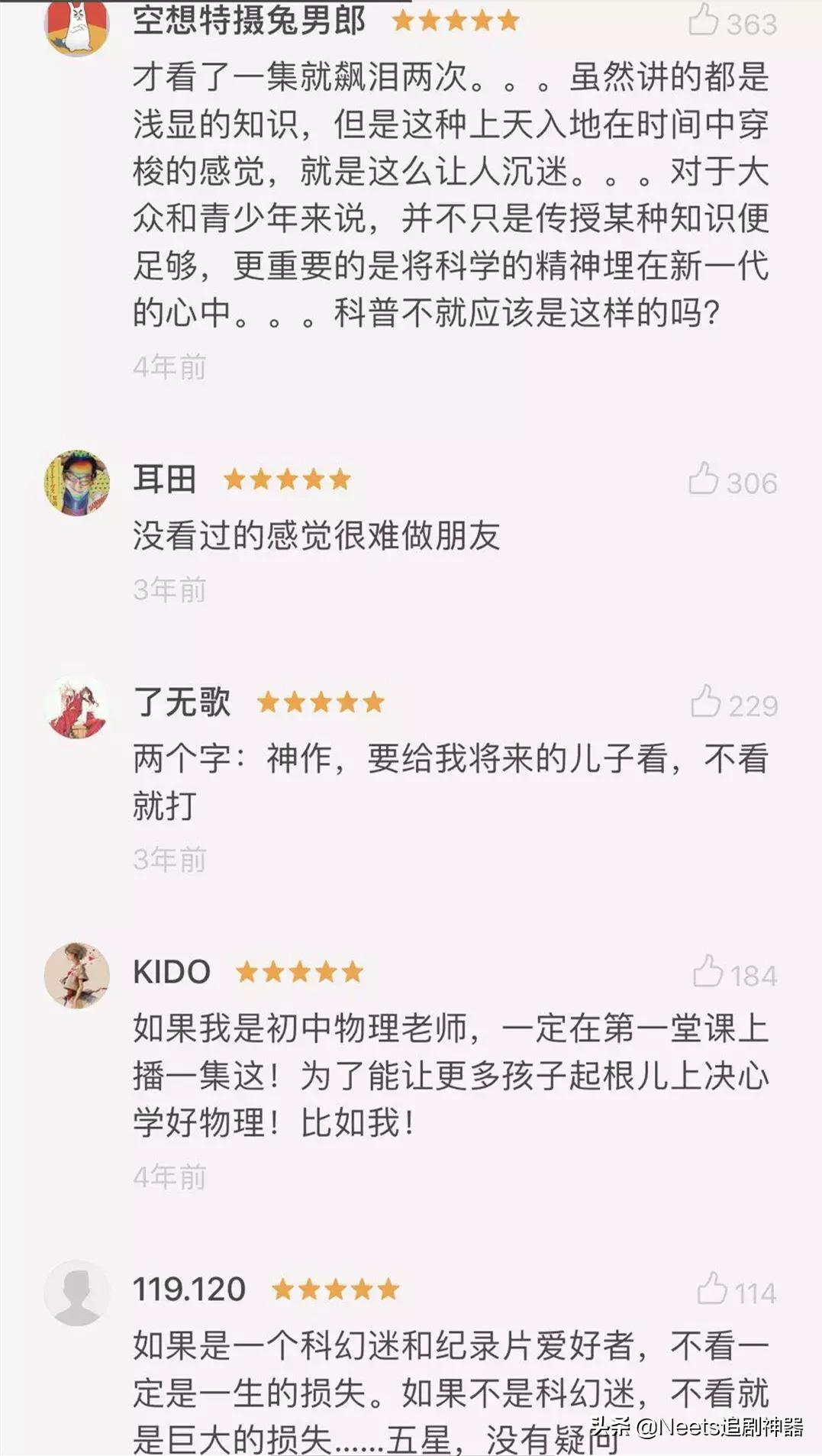Select 了无歌's review text
Viewport: 822px width, 1456px height.
[x=450, y=783]
